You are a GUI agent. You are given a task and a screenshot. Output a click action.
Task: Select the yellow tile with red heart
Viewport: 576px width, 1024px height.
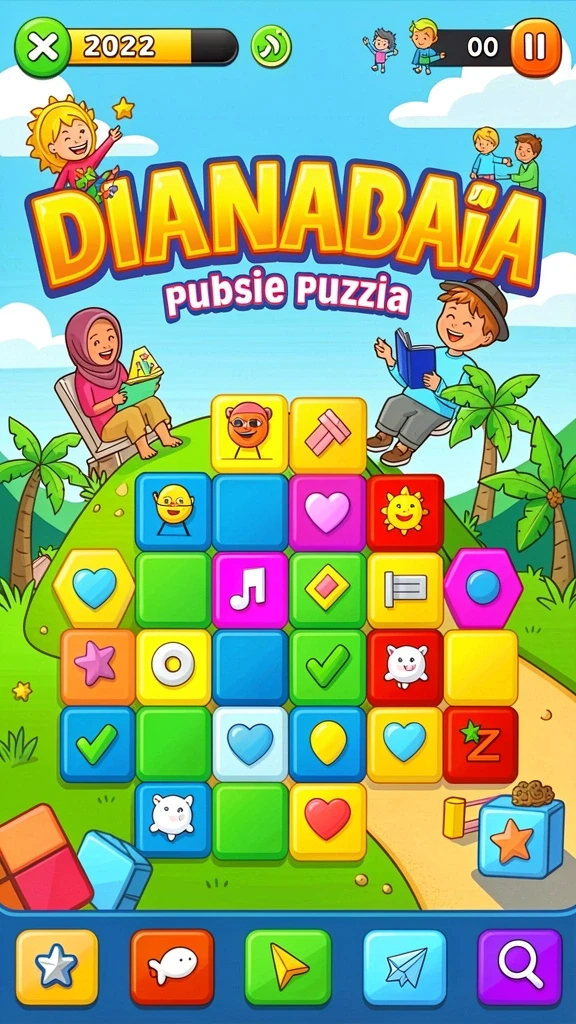pyautogui.click(x=327, y=822)
